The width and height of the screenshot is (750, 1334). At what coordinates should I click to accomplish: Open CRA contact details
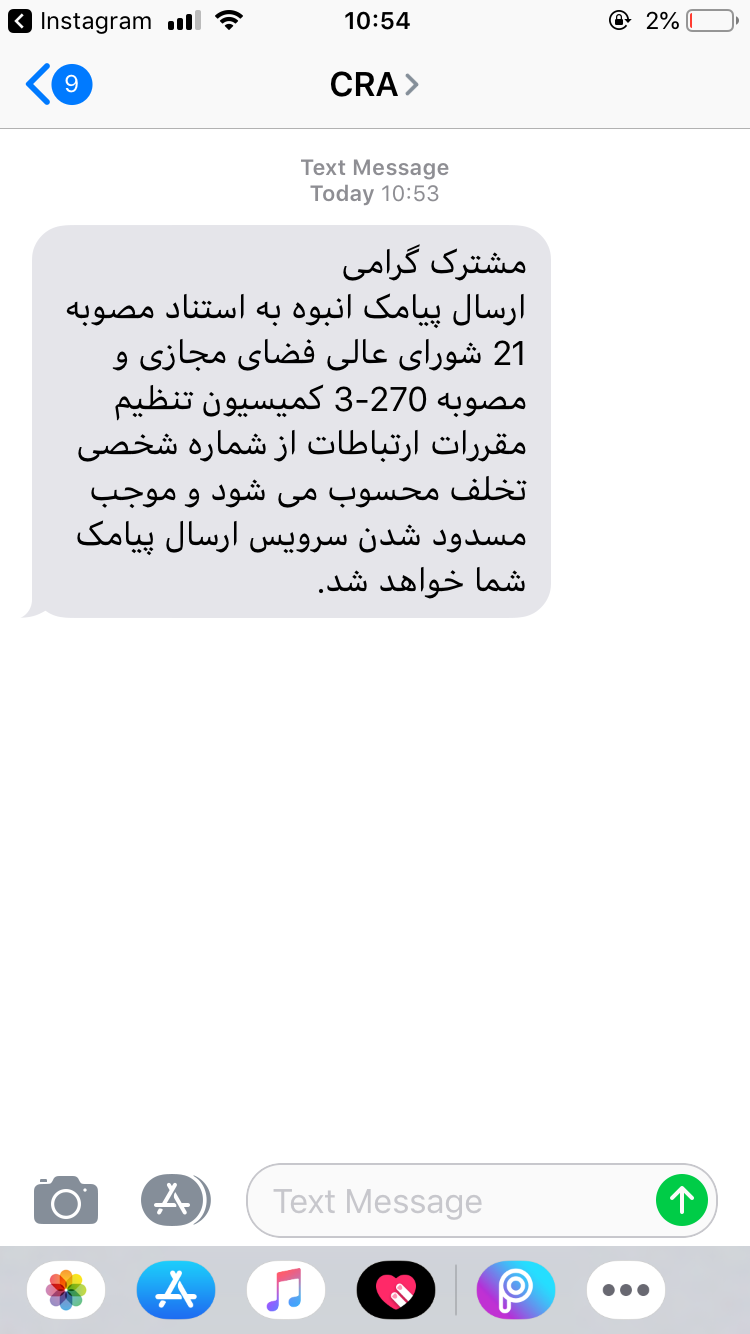[373, 85]
